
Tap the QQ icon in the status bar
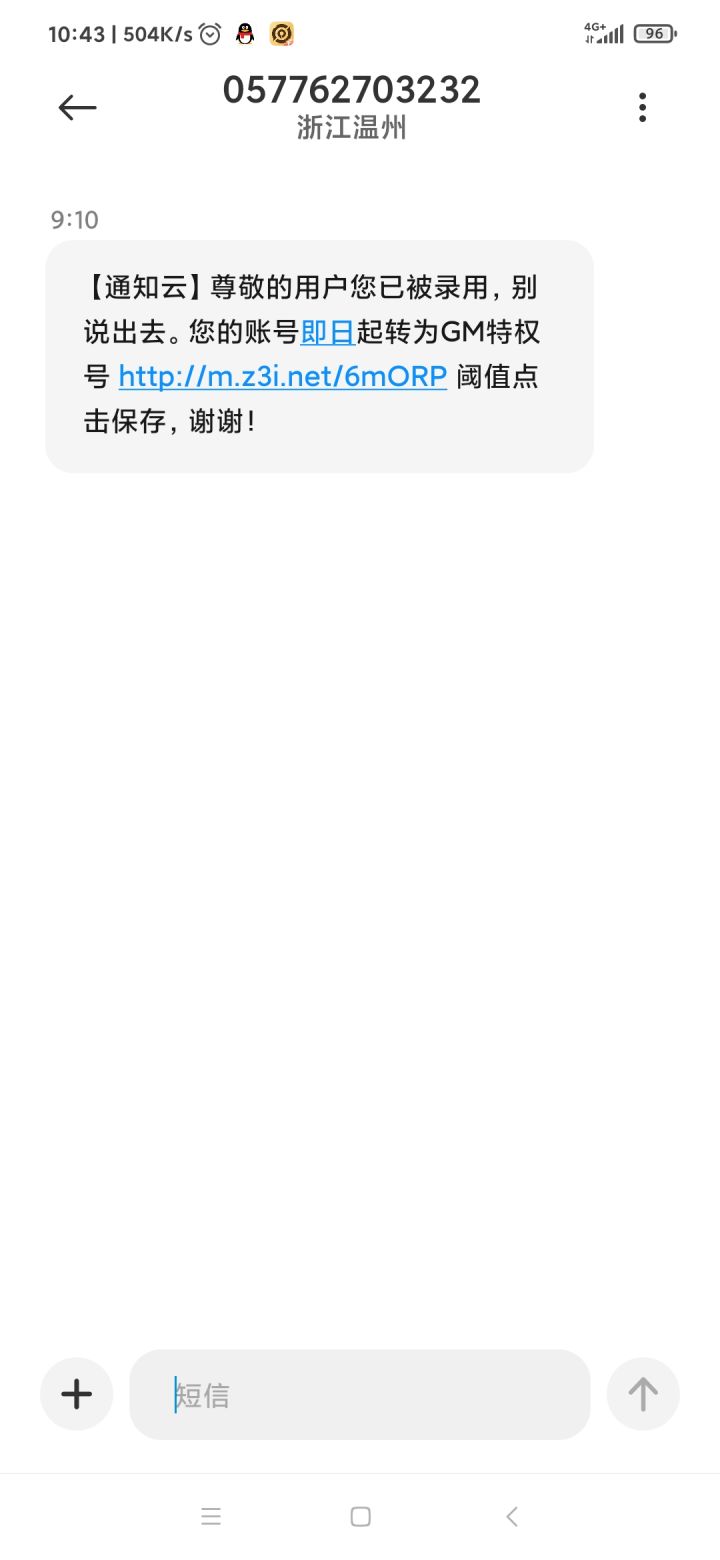pos(243,33)
